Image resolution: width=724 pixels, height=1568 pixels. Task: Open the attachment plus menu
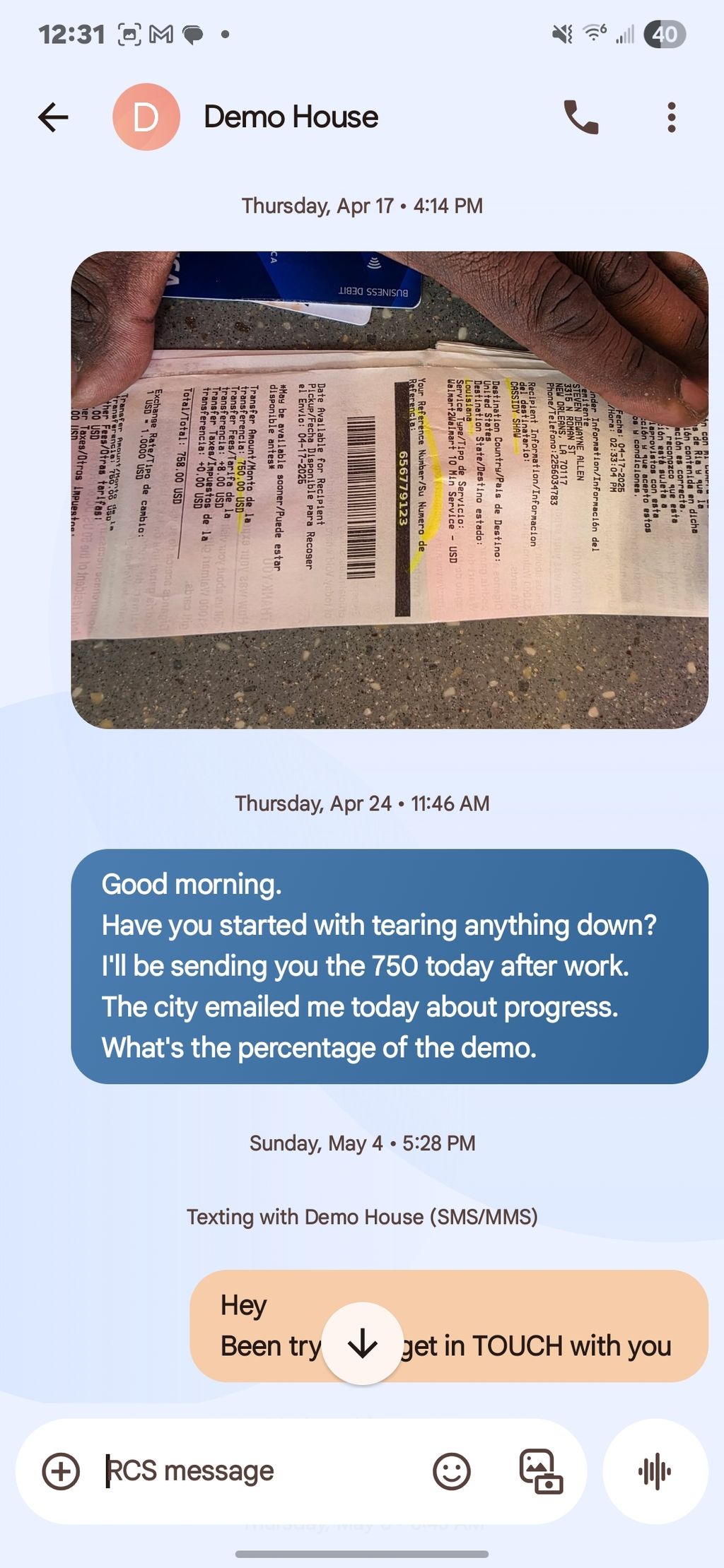tap(62, 1472)
